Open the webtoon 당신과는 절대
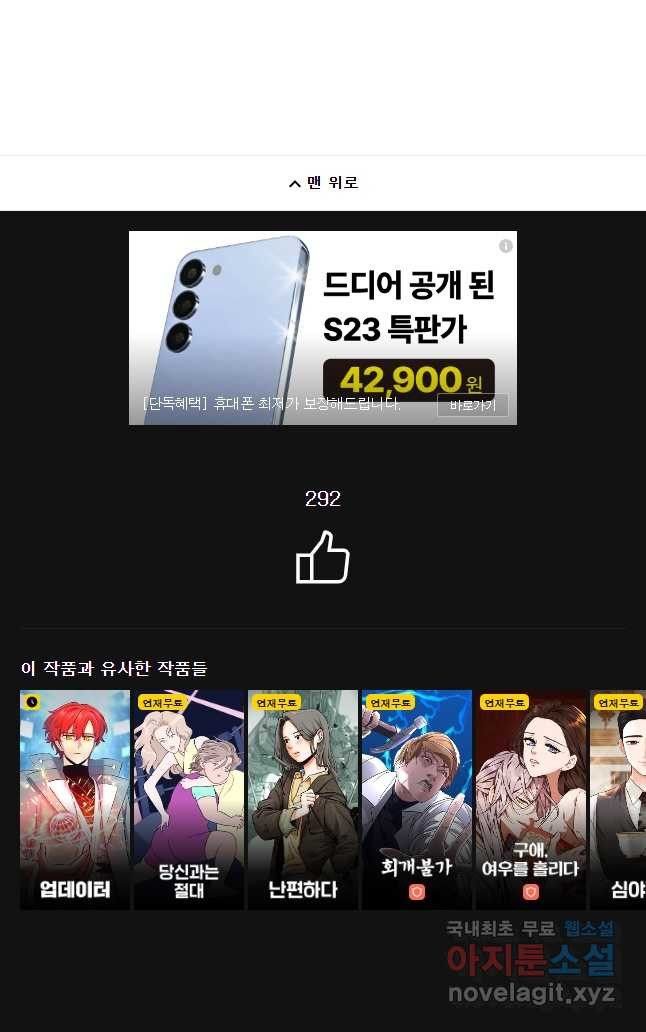 [189, 800]
